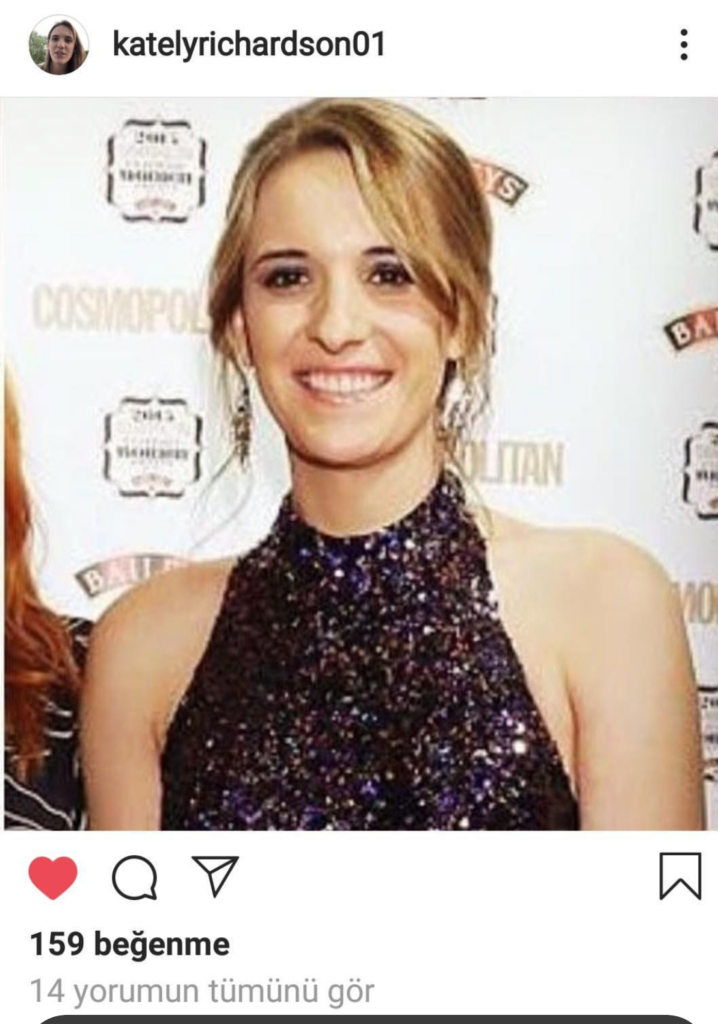Share the post via paper plane icon
718x1024 pixels.
click(x=215, y=876)
